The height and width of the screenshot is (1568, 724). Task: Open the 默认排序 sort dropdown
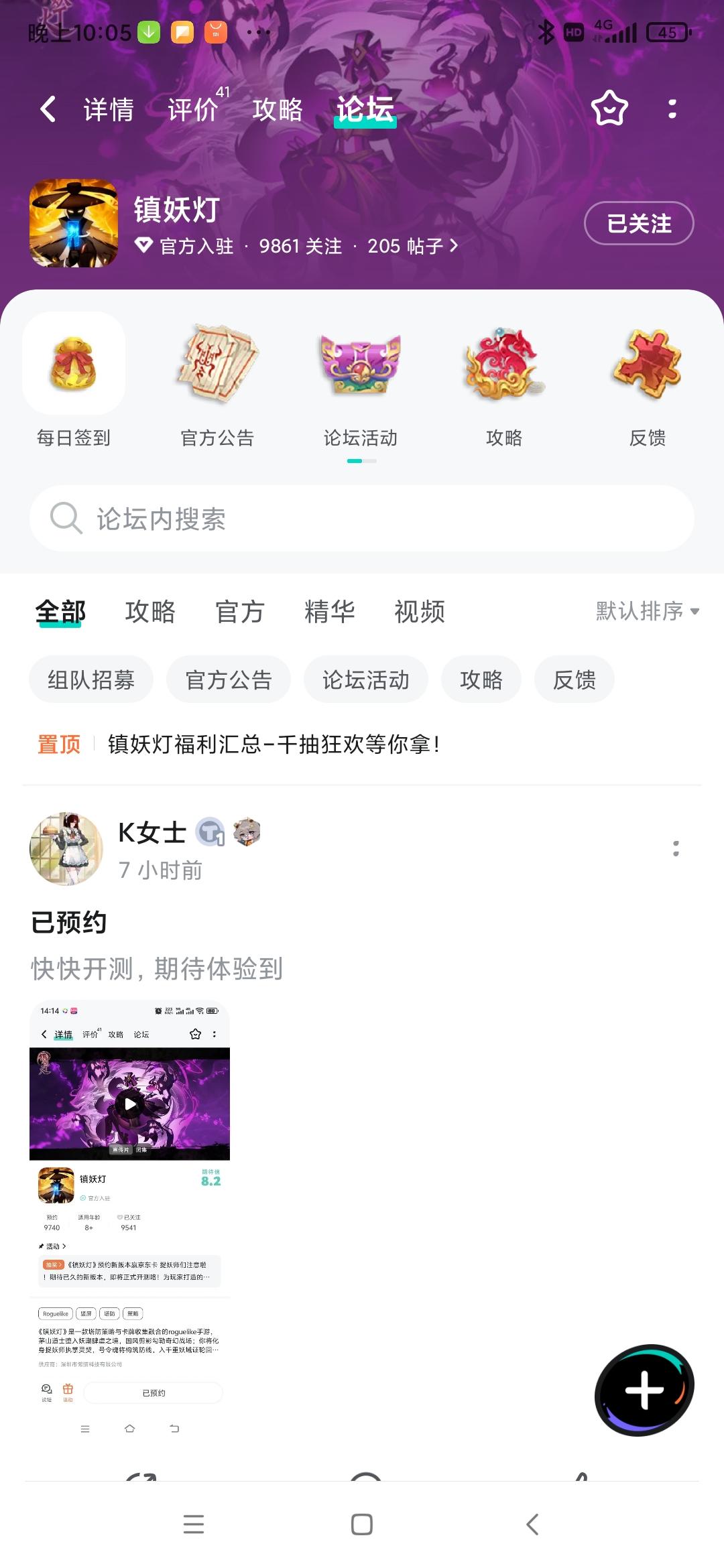click(x=642, y=611)
